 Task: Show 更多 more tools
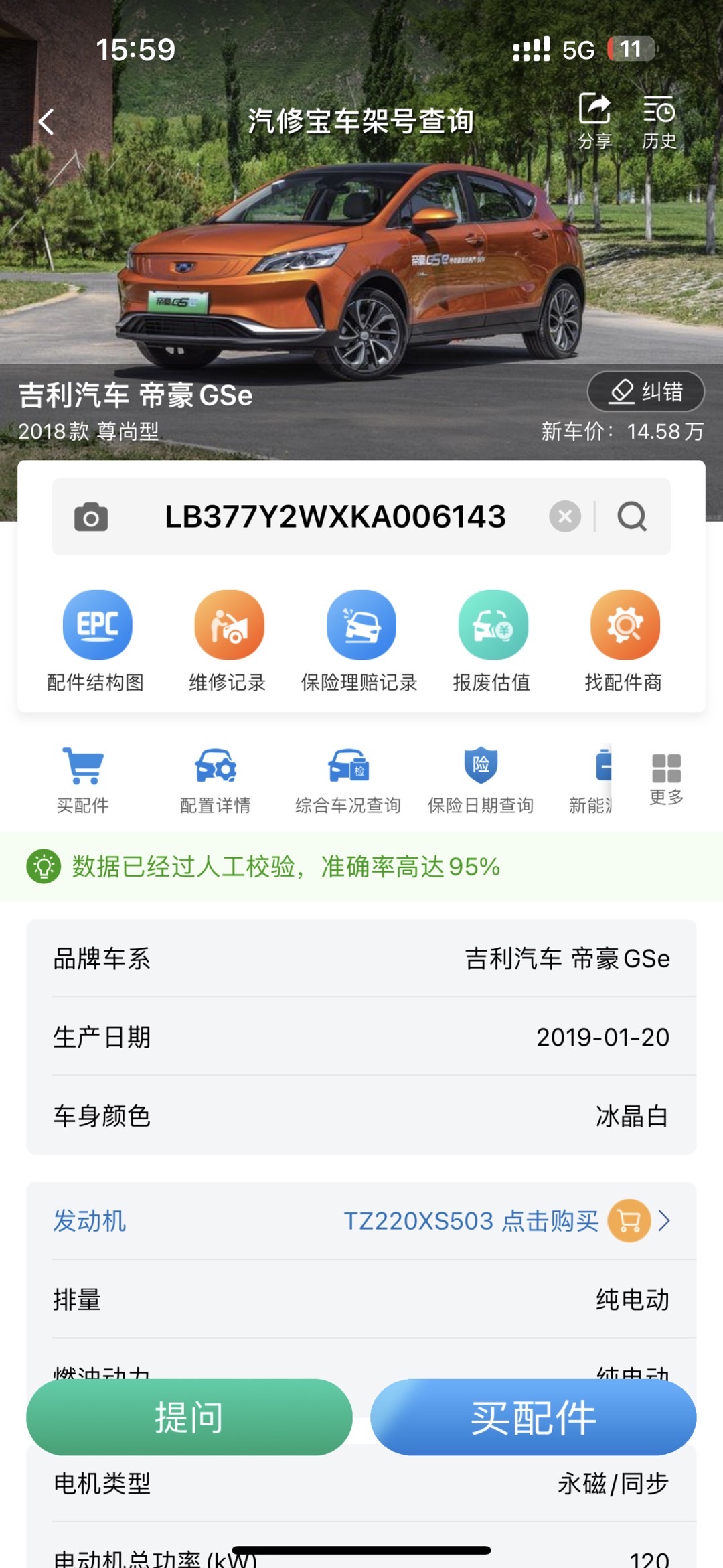666,778
